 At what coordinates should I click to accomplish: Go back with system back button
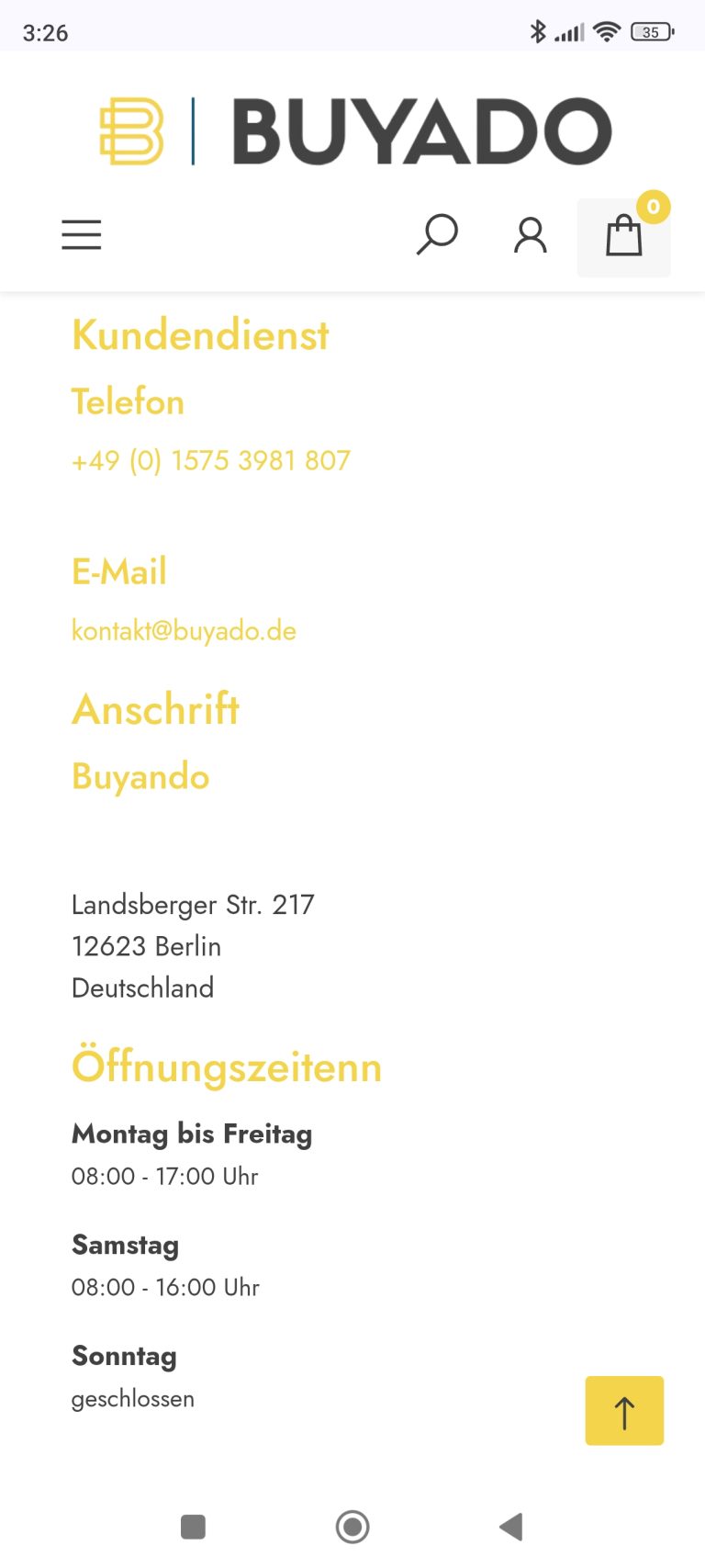tap(511, 1527)
